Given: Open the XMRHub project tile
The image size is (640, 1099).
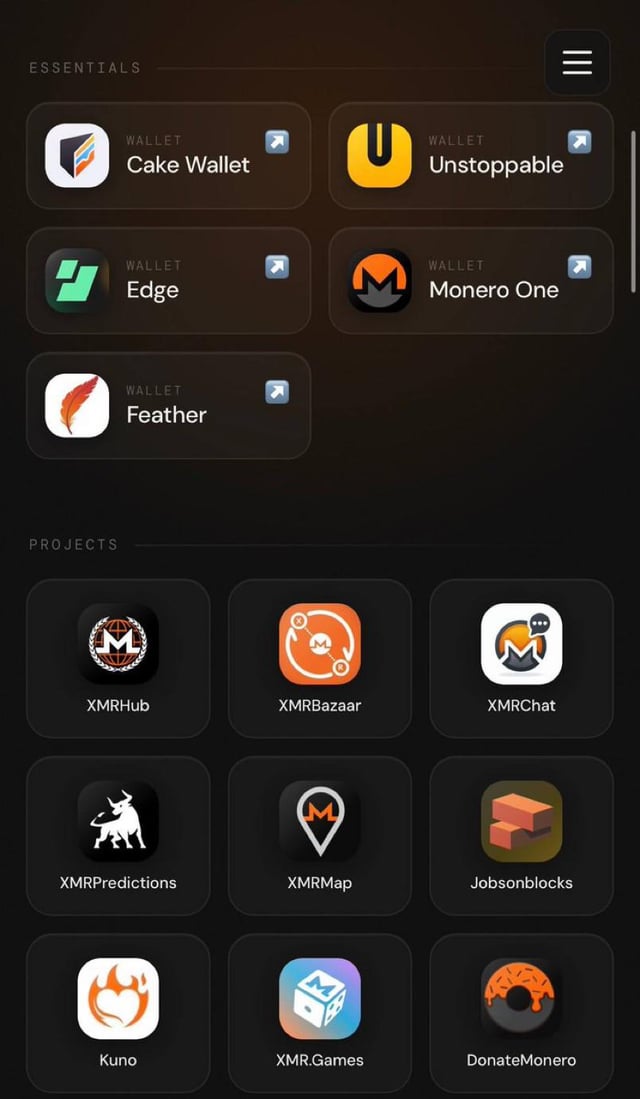Looking at the screenshot, I should click(x=118, y=658).
